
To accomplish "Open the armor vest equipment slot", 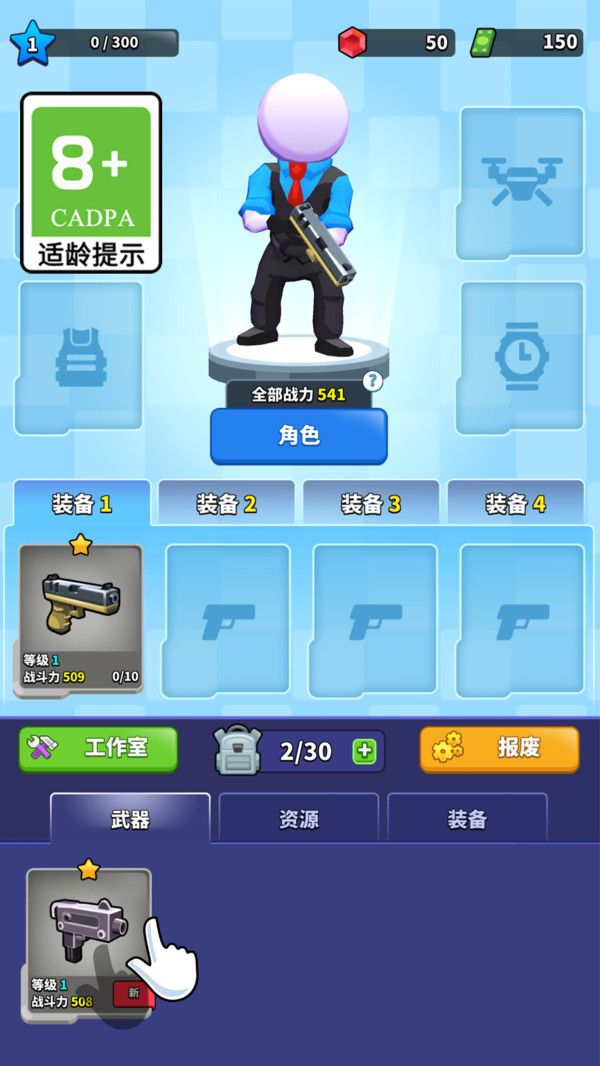I will click(x=80, y=357).
